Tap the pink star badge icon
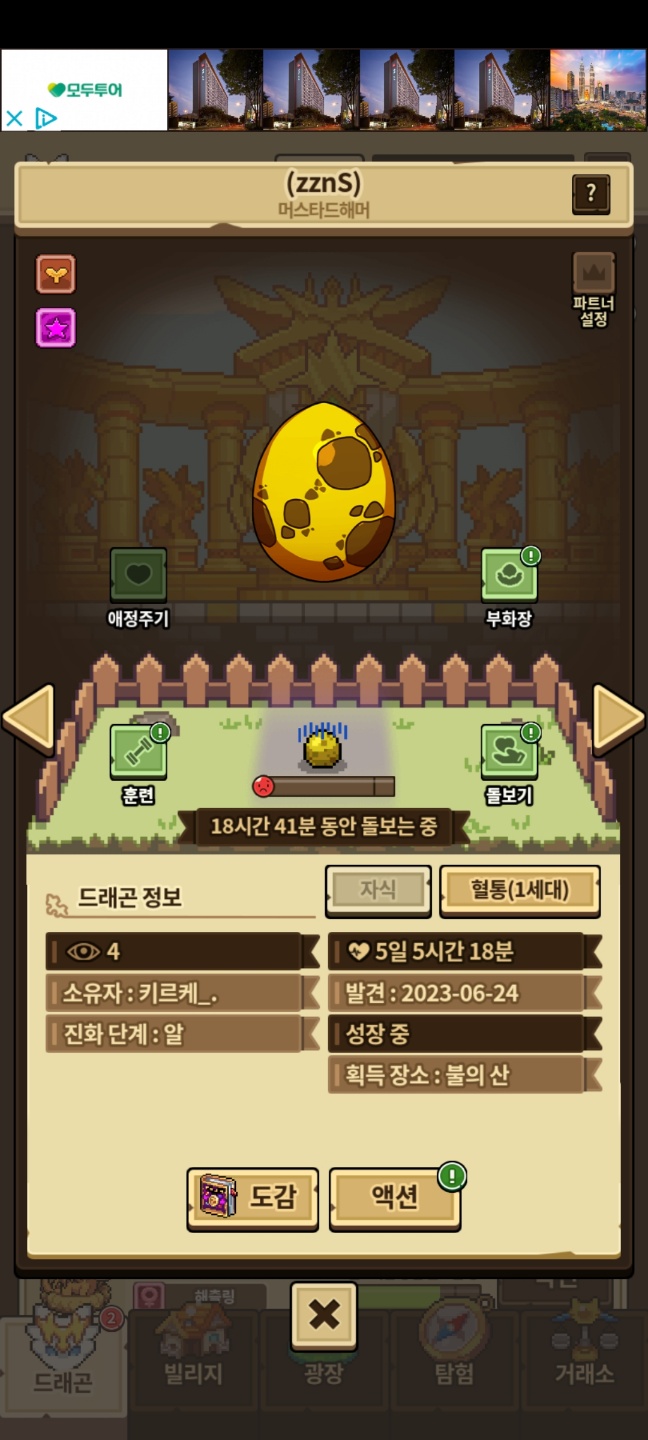648x1440 pixels. (x=56, y=328)
